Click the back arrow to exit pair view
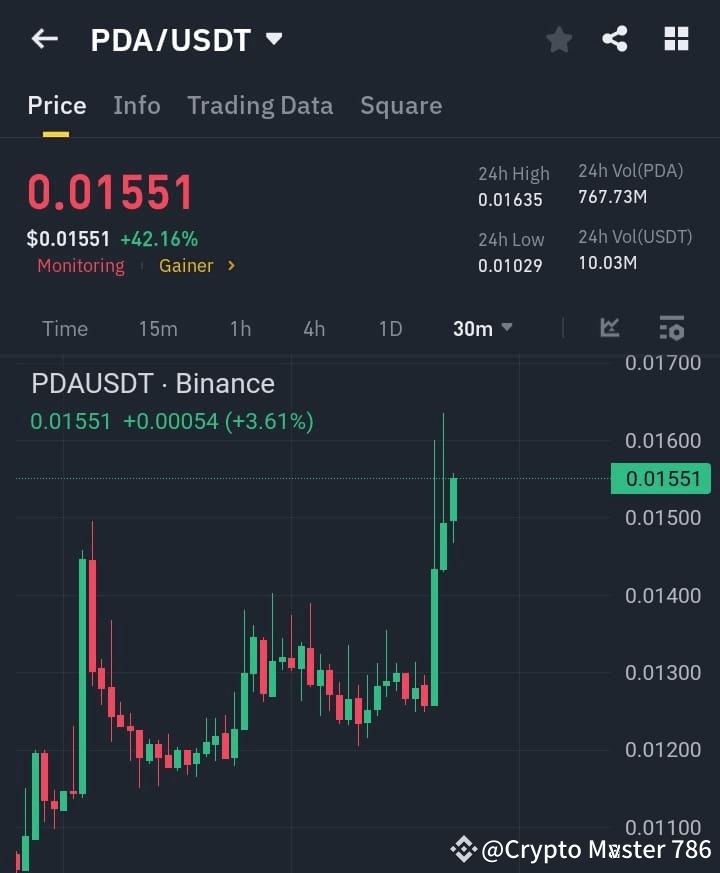This screenshot has height=873, width=720. pos(43,39)
